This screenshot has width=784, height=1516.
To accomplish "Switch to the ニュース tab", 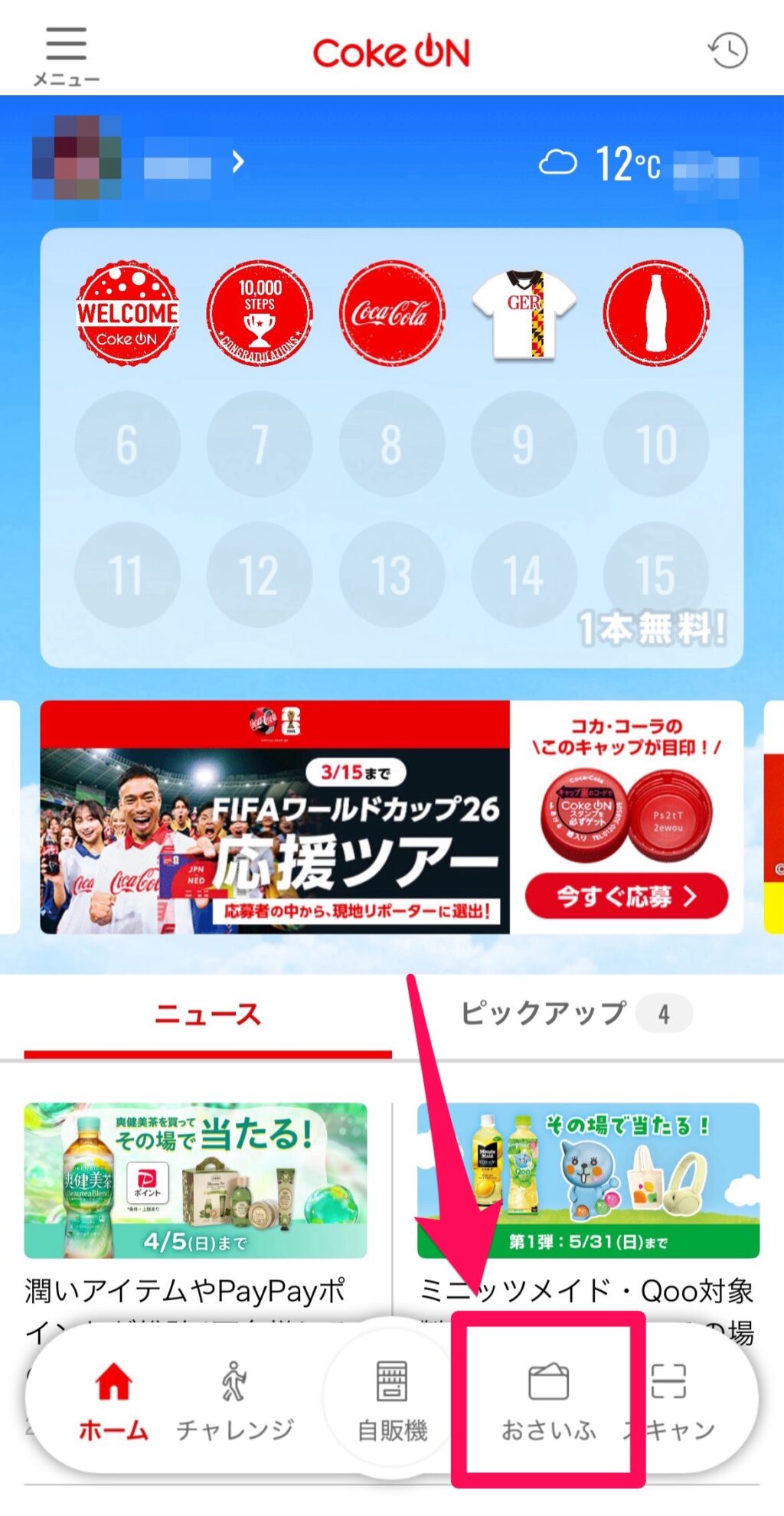I will pos(207,1014).
